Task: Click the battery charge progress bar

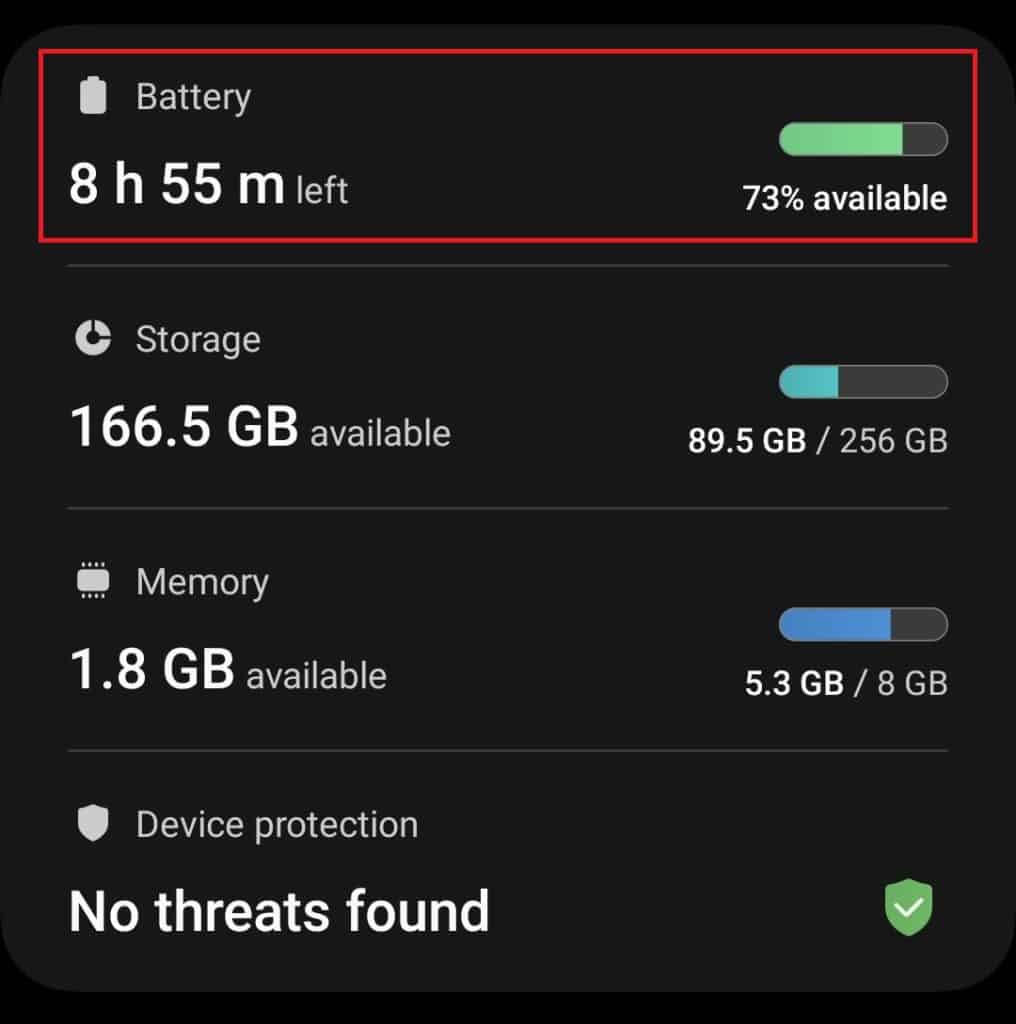Action: pyautogui.click(x=862, y=139)
